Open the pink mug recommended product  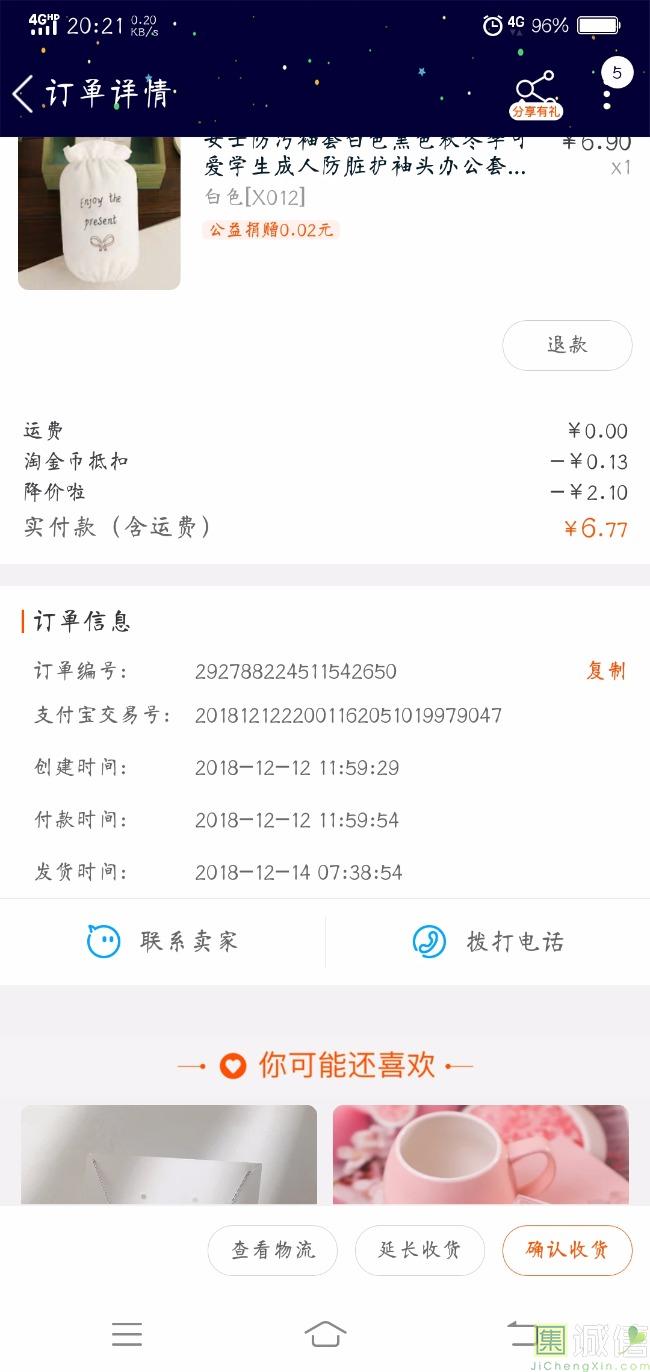[480, 1155]
